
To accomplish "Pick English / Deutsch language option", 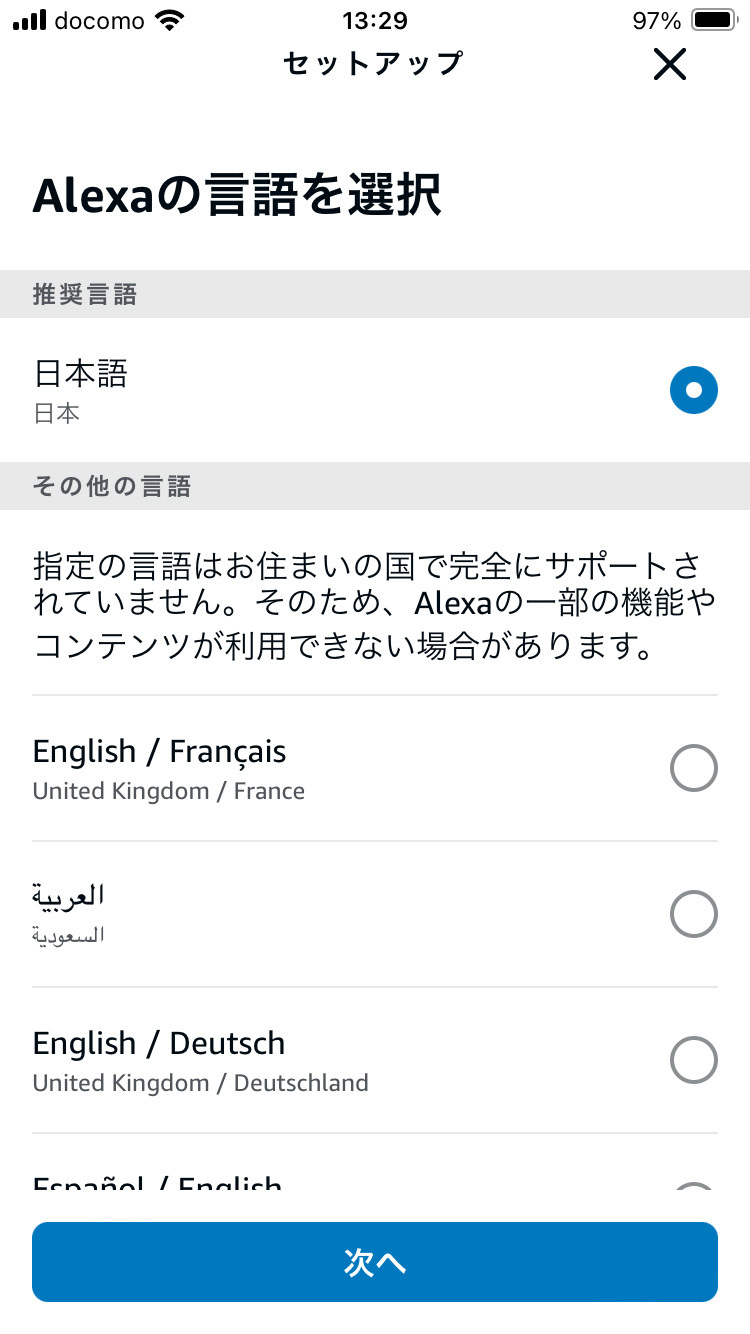I will point(375,1060).
